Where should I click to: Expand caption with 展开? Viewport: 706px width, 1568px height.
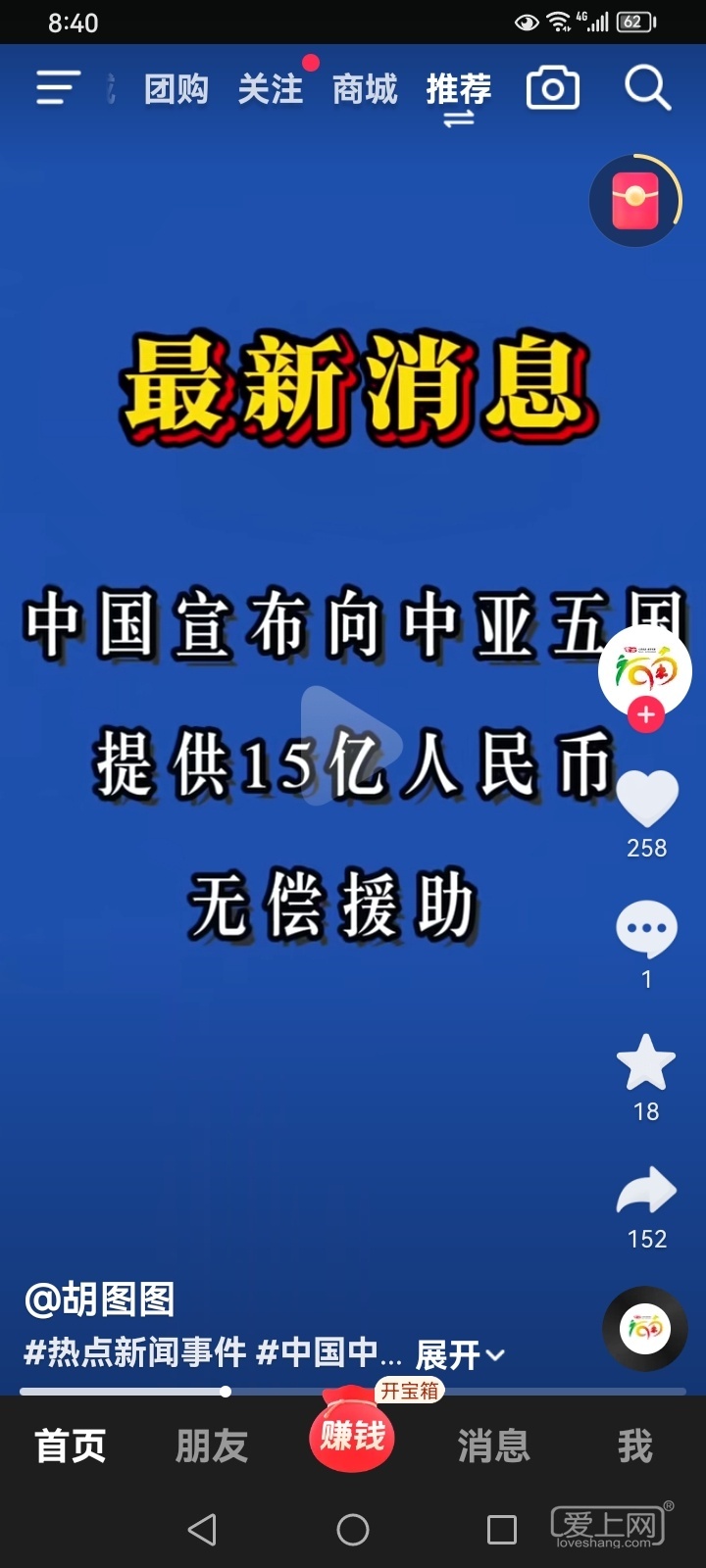coord(459,1355)
